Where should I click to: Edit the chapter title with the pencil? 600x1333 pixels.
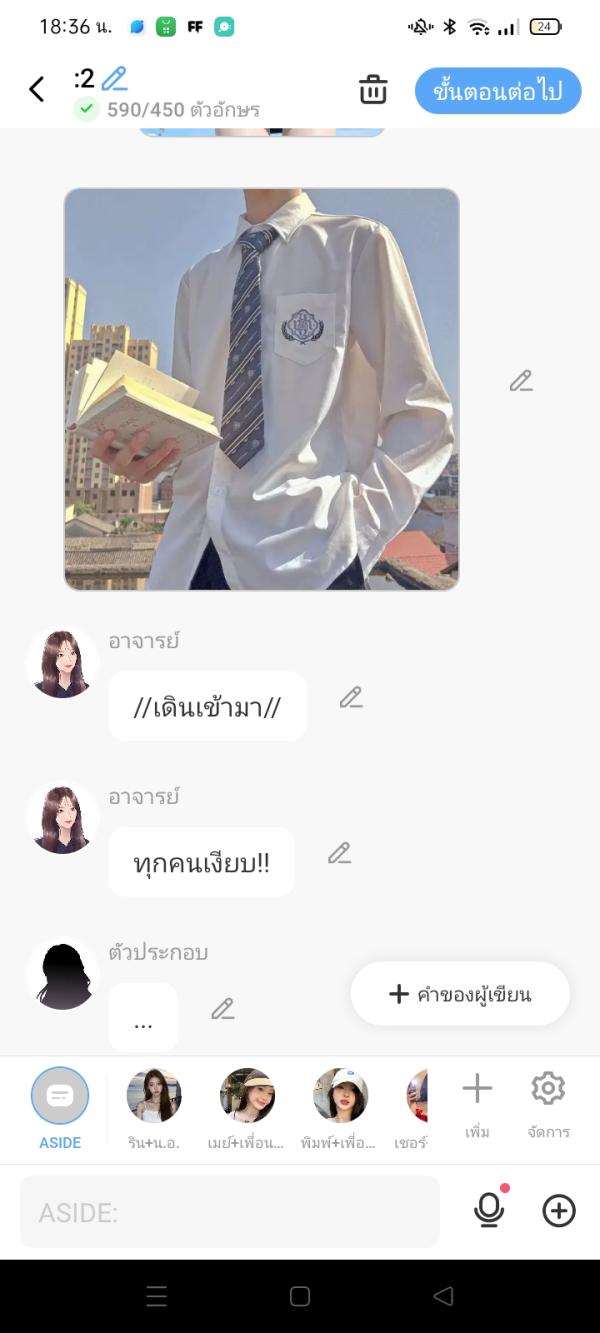[115, 78]
